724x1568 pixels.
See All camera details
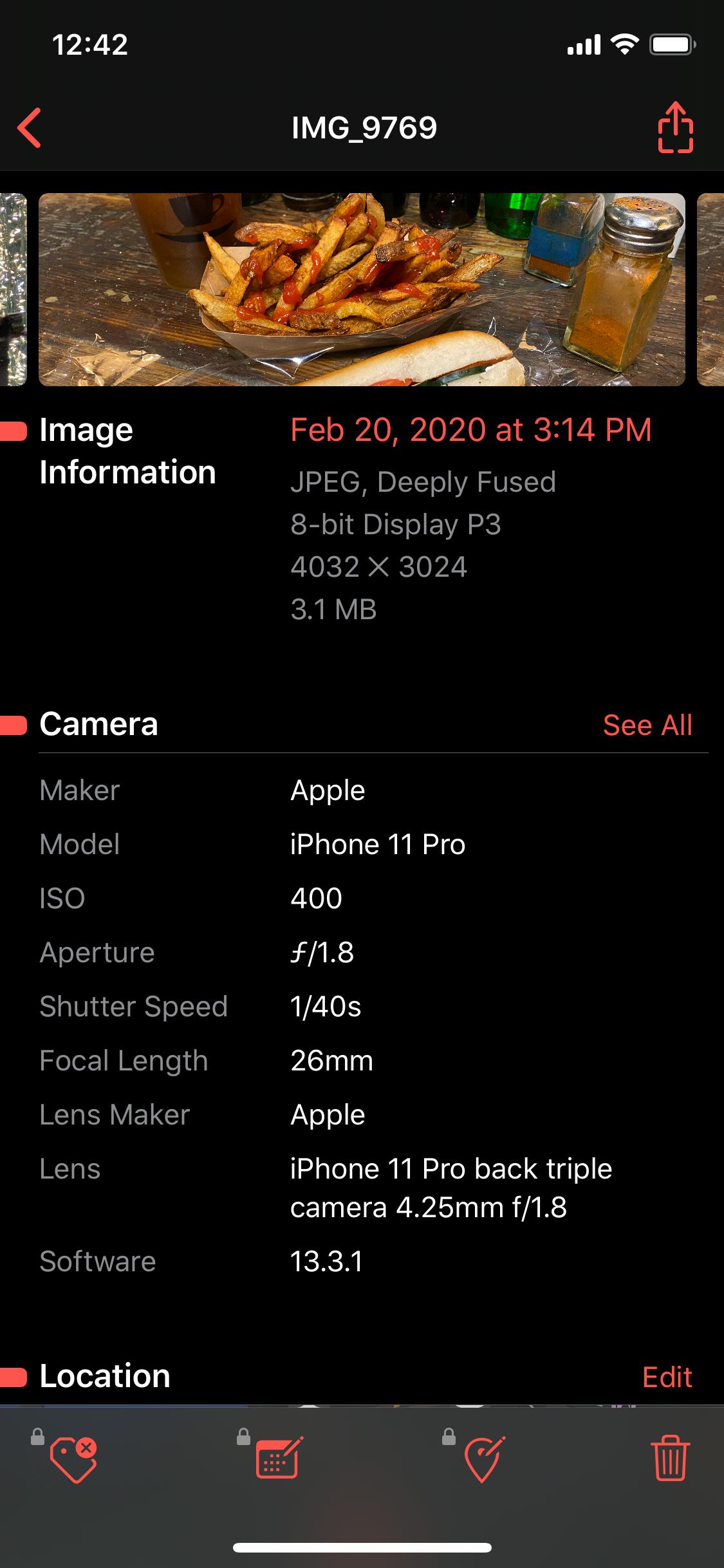(647, 725)
